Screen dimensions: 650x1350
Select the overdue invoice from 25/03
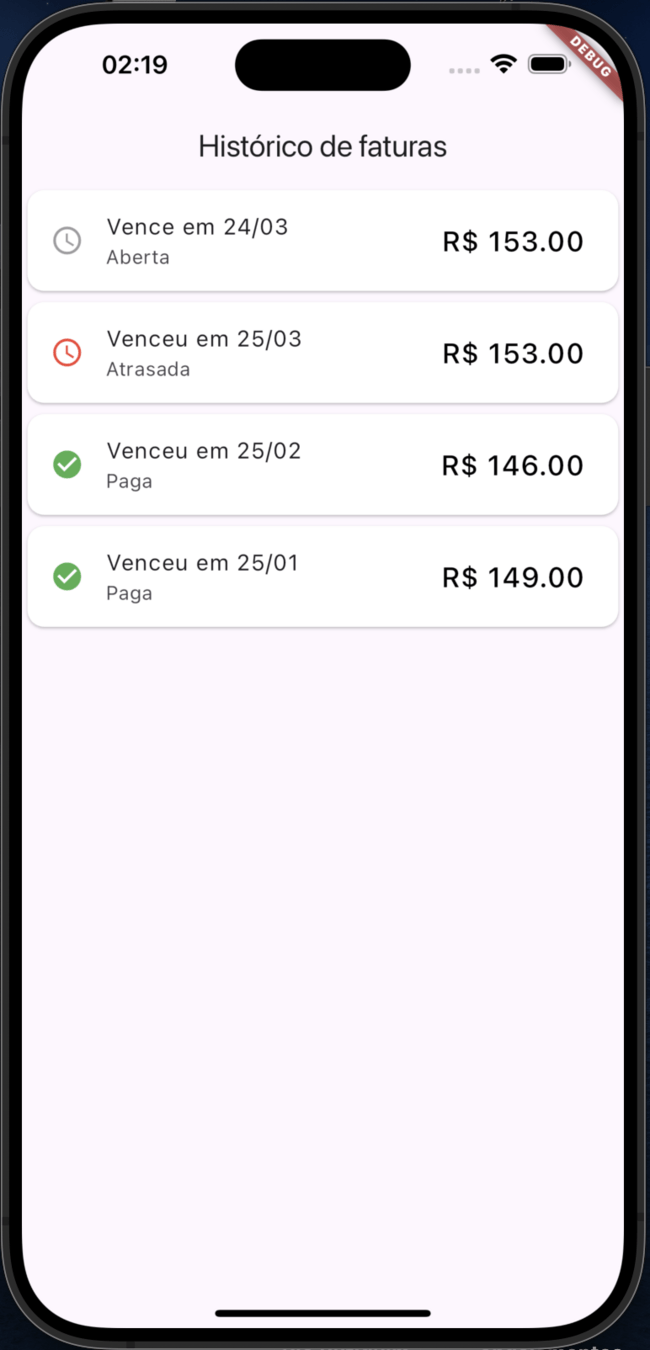pyautogui.click(x=322, y=353)
